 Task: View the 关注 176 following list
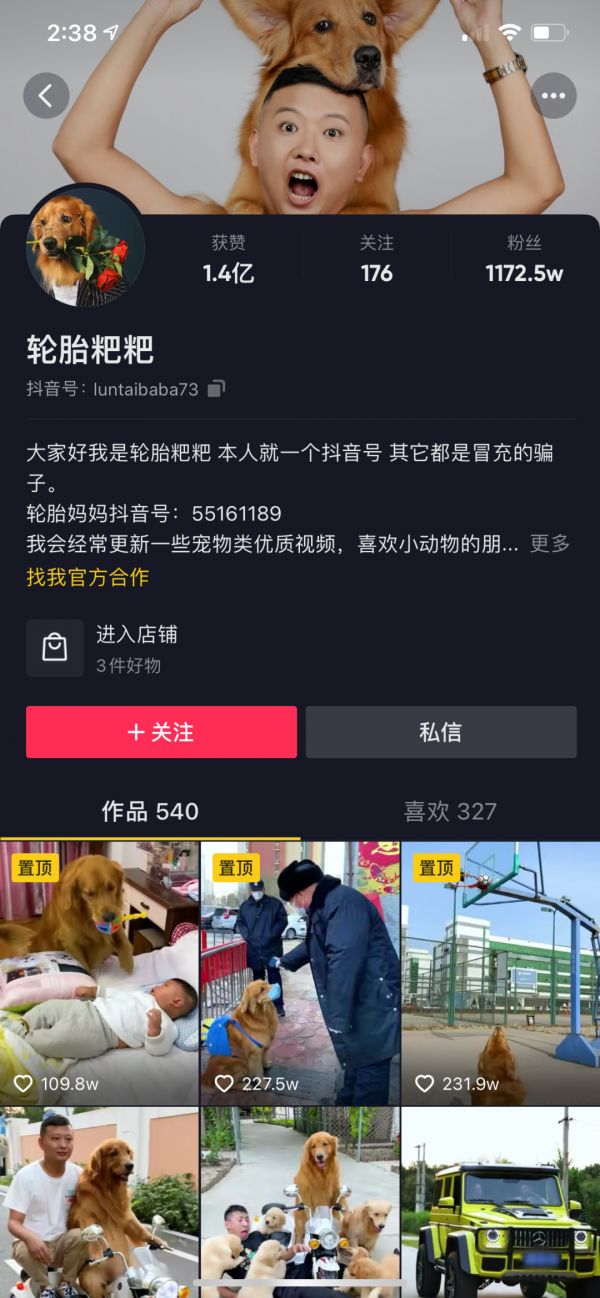[376, 259]
